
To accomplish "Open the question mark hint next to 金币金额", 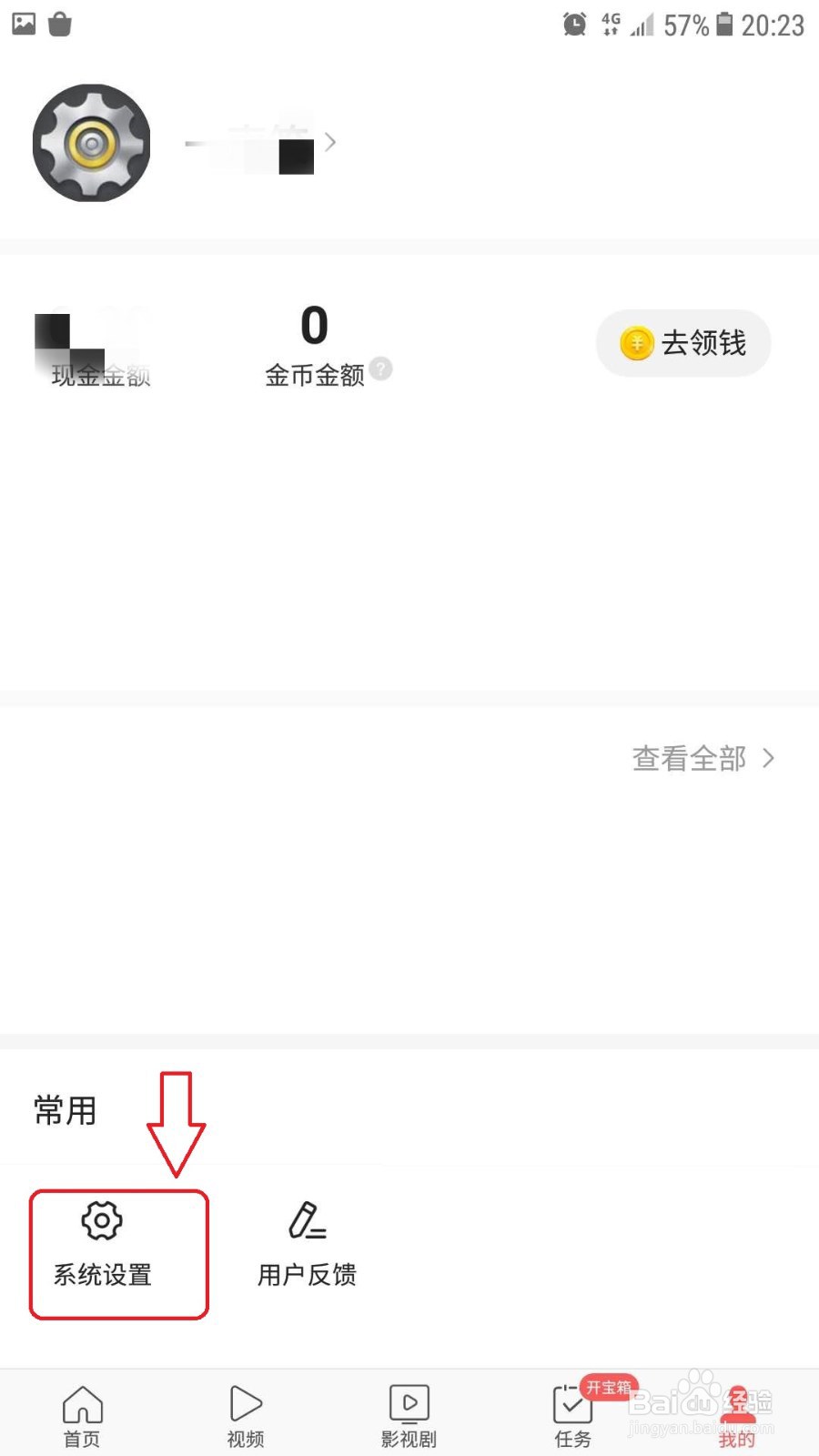I will coord(380,370).
